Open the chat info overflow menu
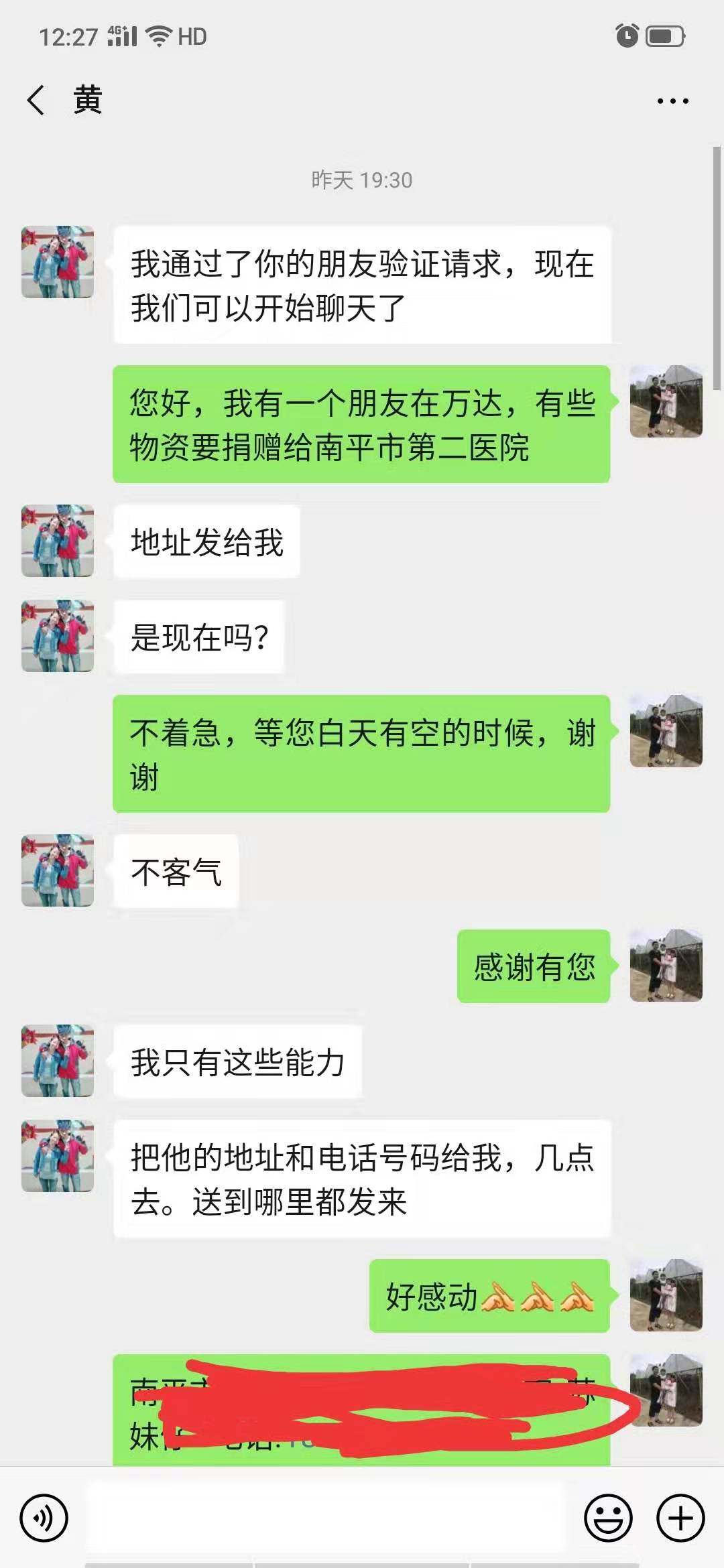Screen dimensions: 724x1568 tap(672, 101)
